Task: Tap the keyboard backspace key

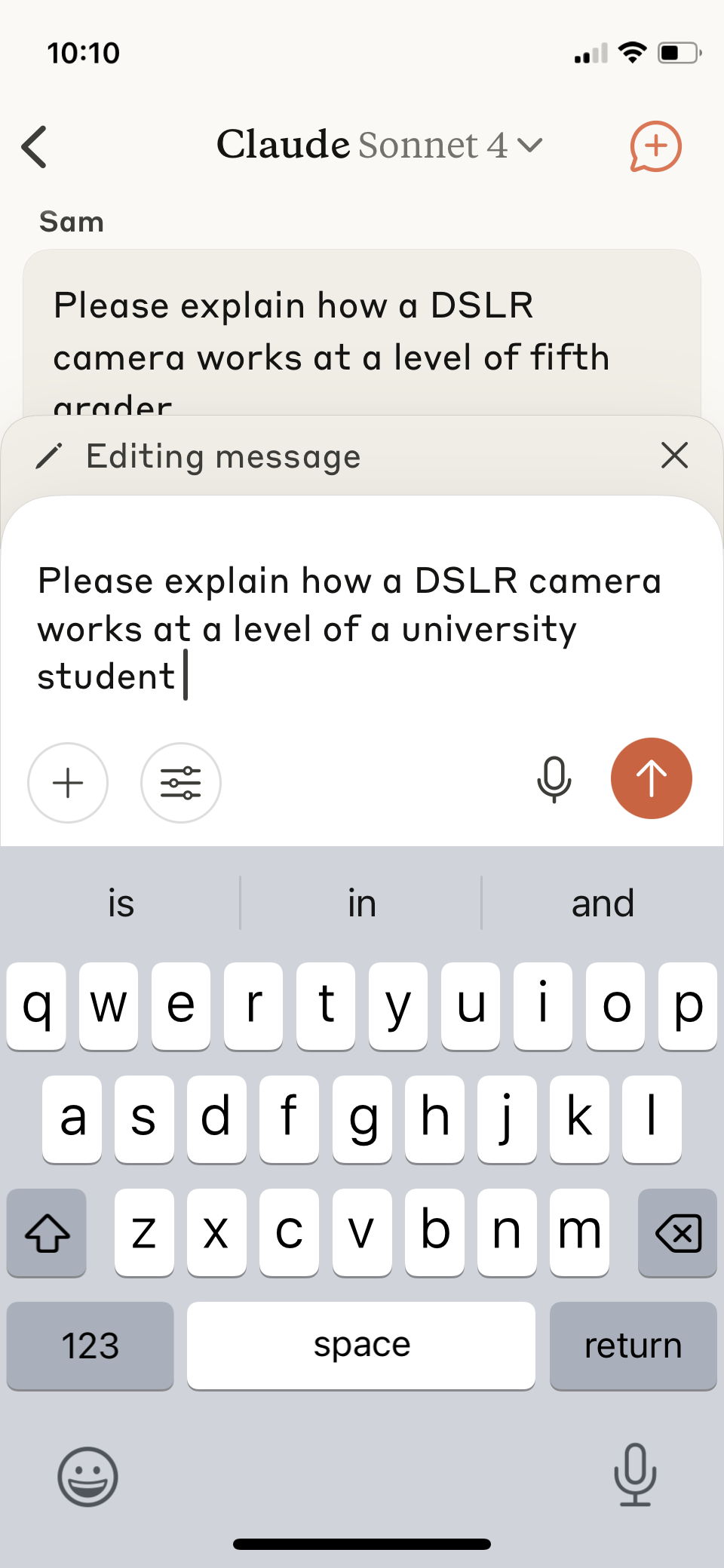Action: (x=677, y=1232)
